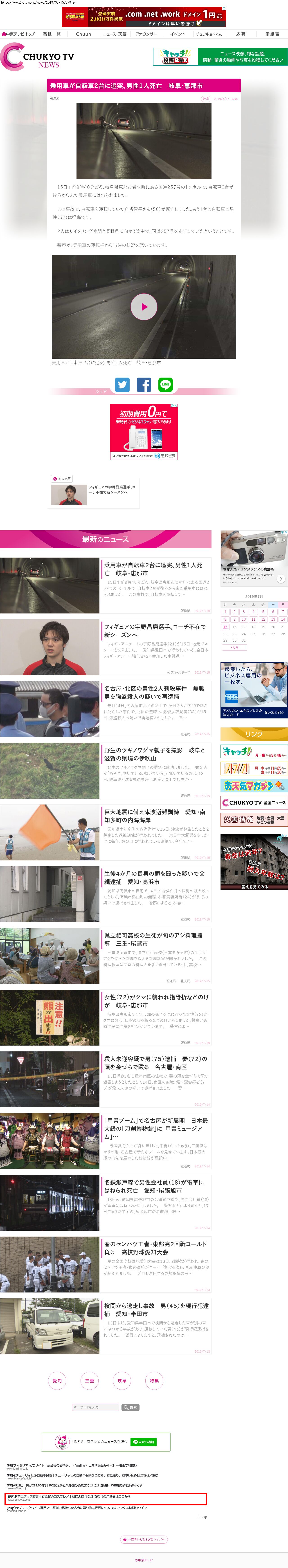288x1568 pixels.
Task: Read the 津波避難訓練 article
Action: [154, 816]
